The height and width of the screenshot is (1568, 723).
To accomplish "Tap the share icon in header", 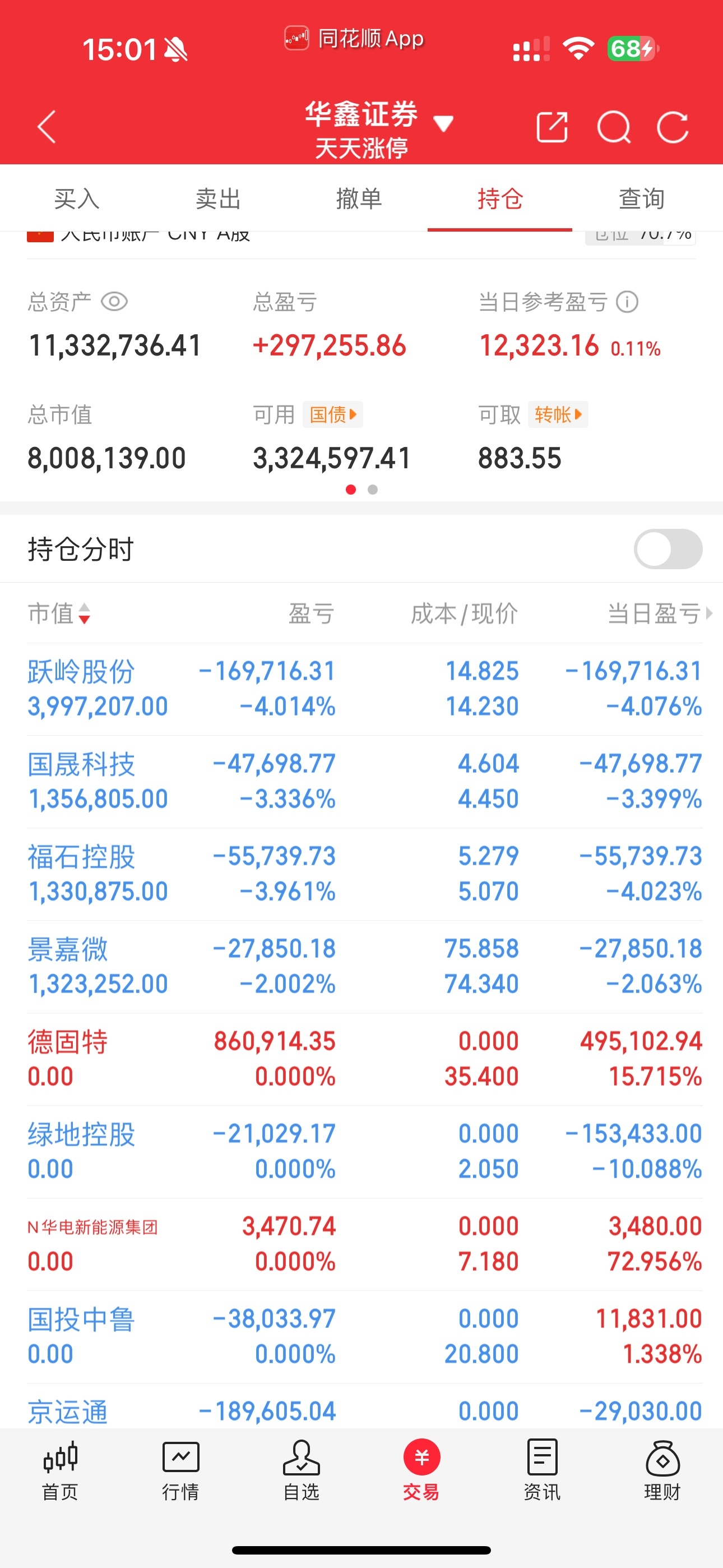I will coord(552,127).
